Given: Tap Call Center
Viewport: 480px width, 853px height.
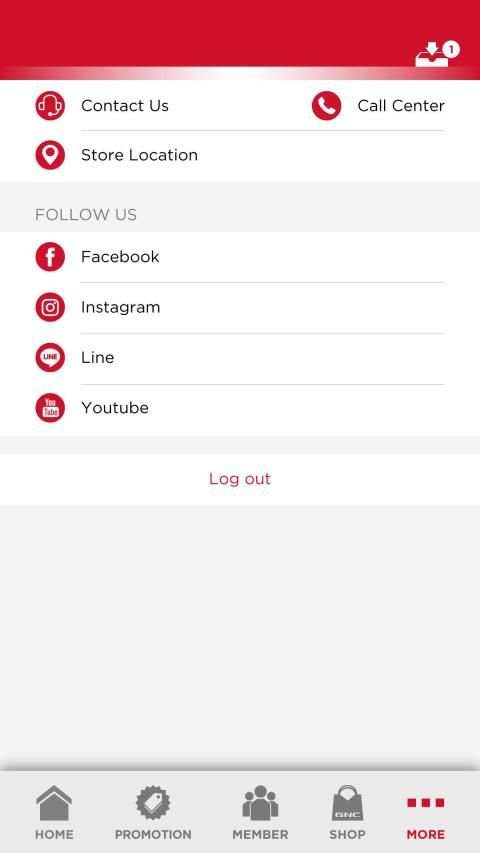Looking at the screenshot, I should click(x=378, y=106).
